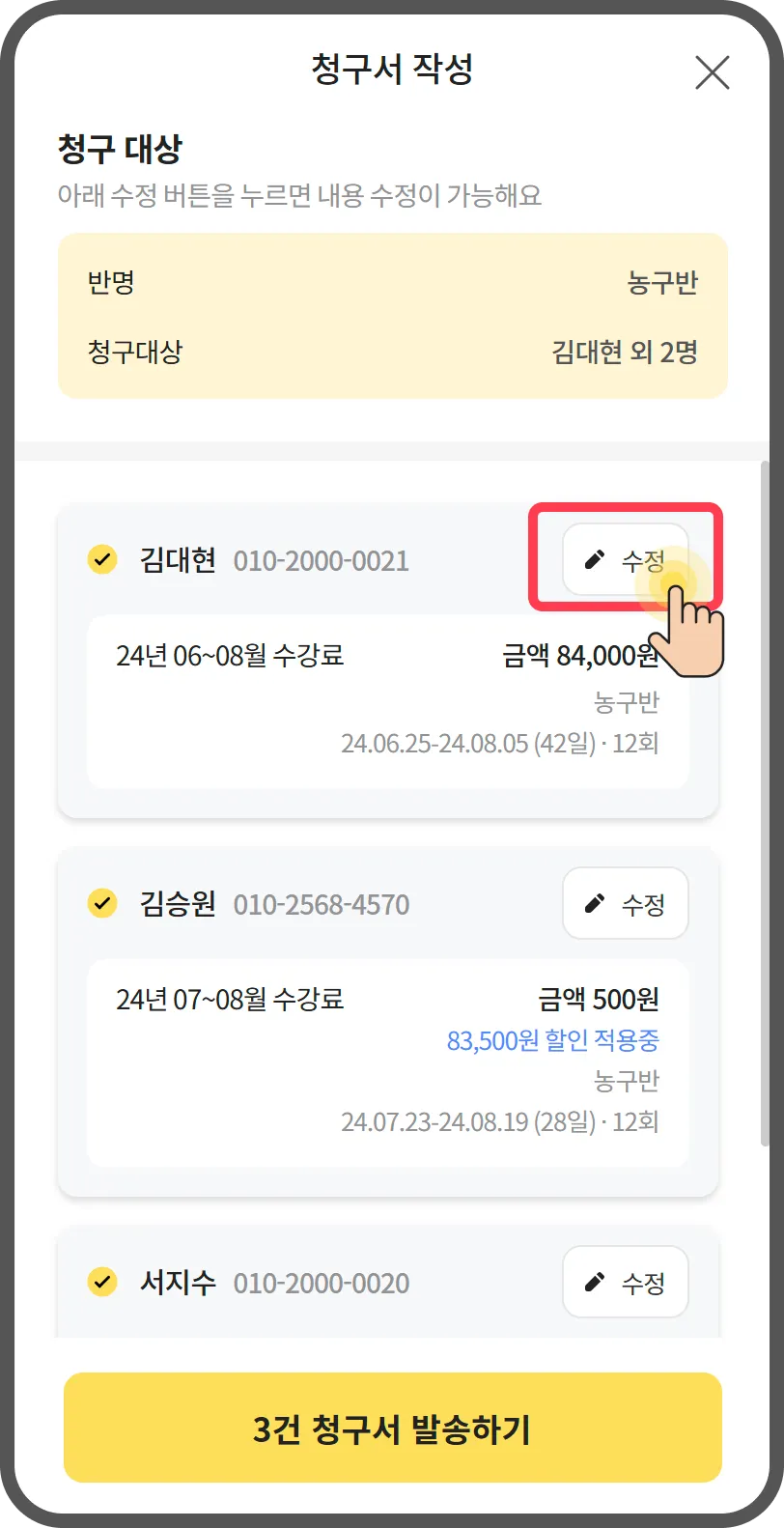Edit 김대현's billing details with 수정
The height and width of the screenshot is (1528, 784).
click(x=625, y=559)
